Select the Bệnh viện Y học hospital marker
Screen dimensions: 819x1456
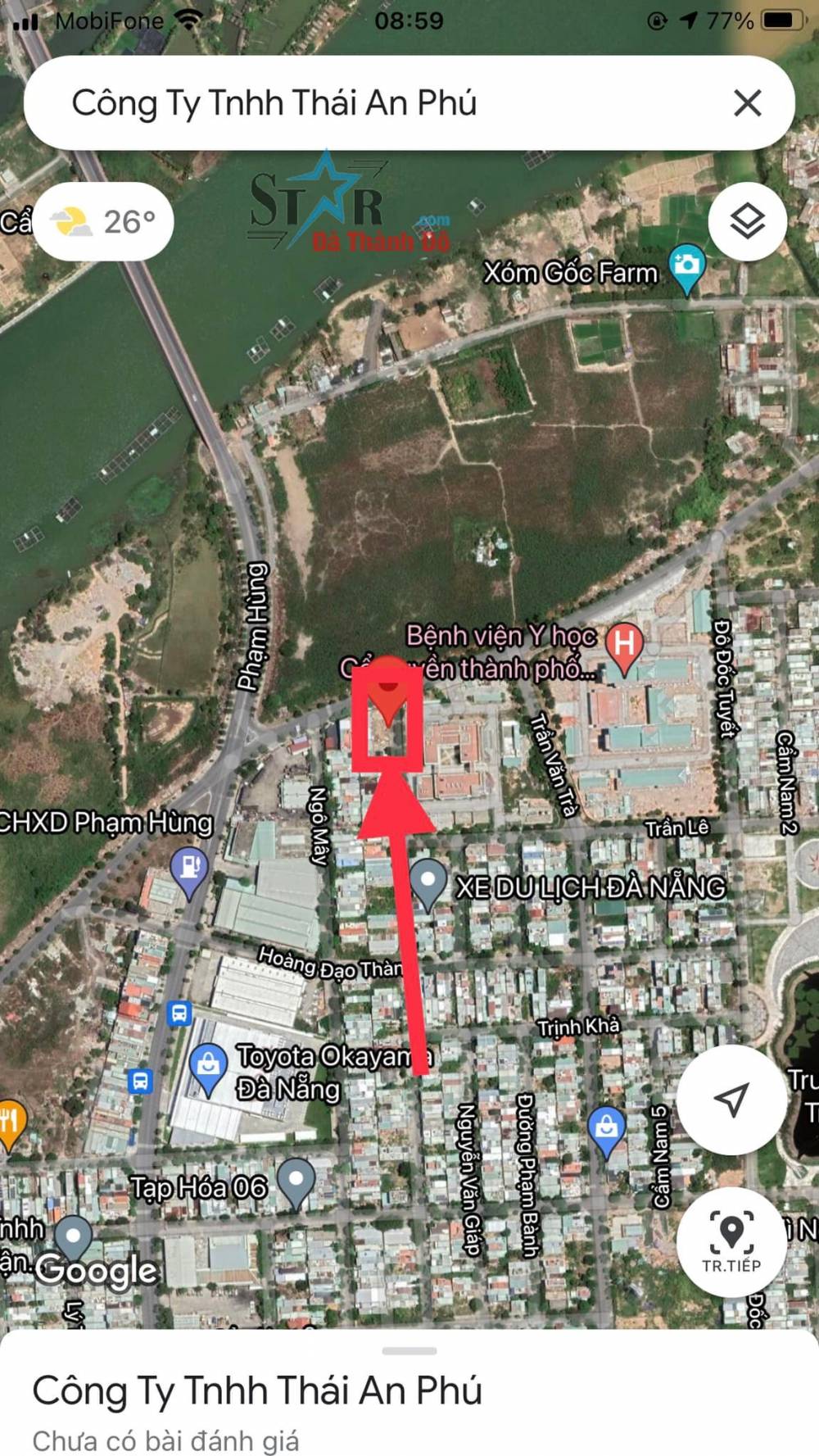point(624,647)
